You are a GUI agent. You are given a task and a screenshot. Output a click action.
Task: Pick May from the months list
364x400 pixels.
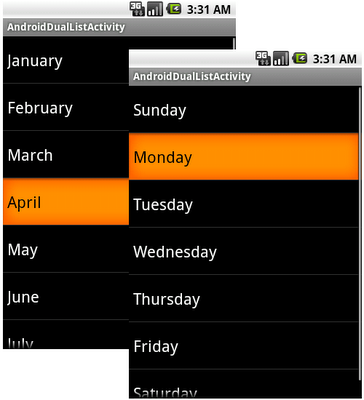(x=66, y=249)
